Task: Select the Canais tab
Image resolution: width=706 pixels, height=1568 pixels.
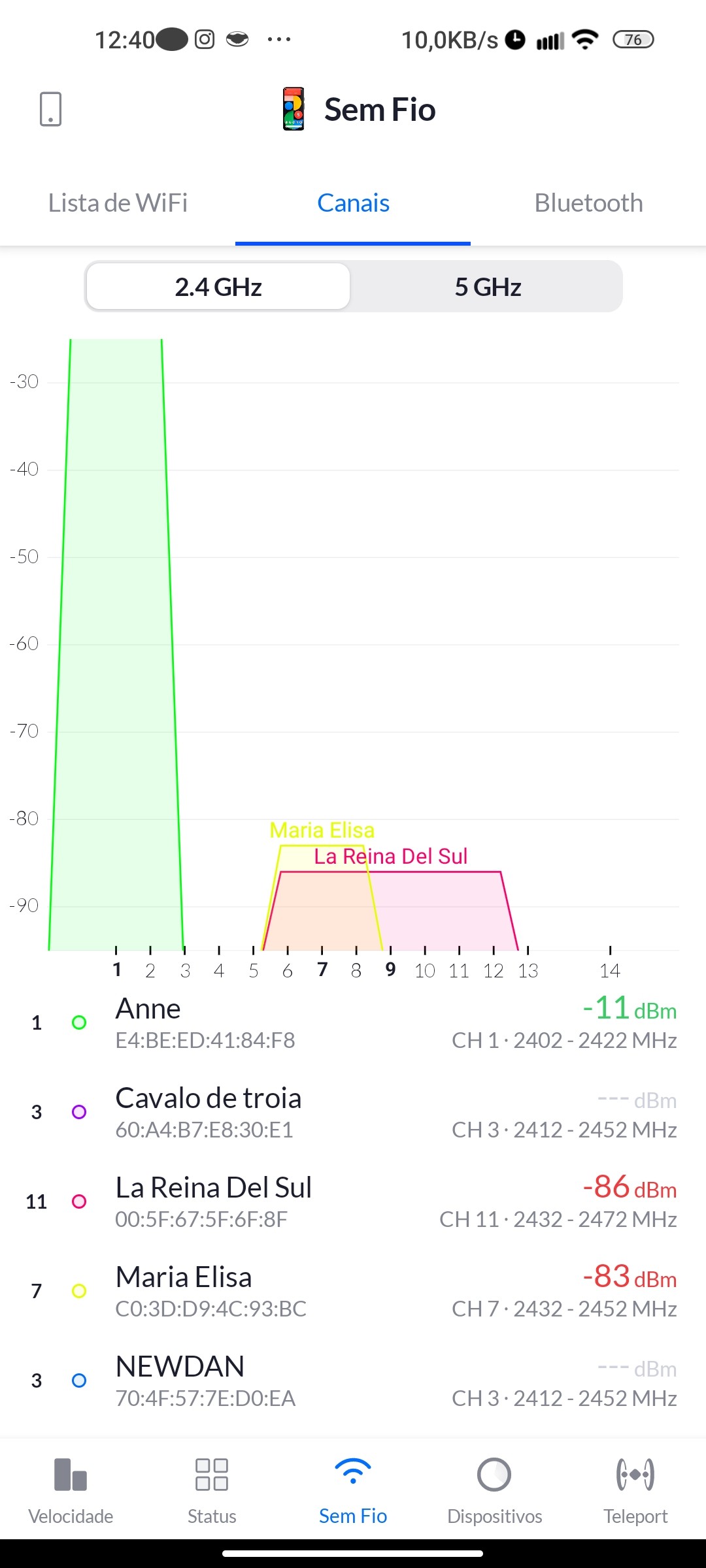Action: (353, 203)
